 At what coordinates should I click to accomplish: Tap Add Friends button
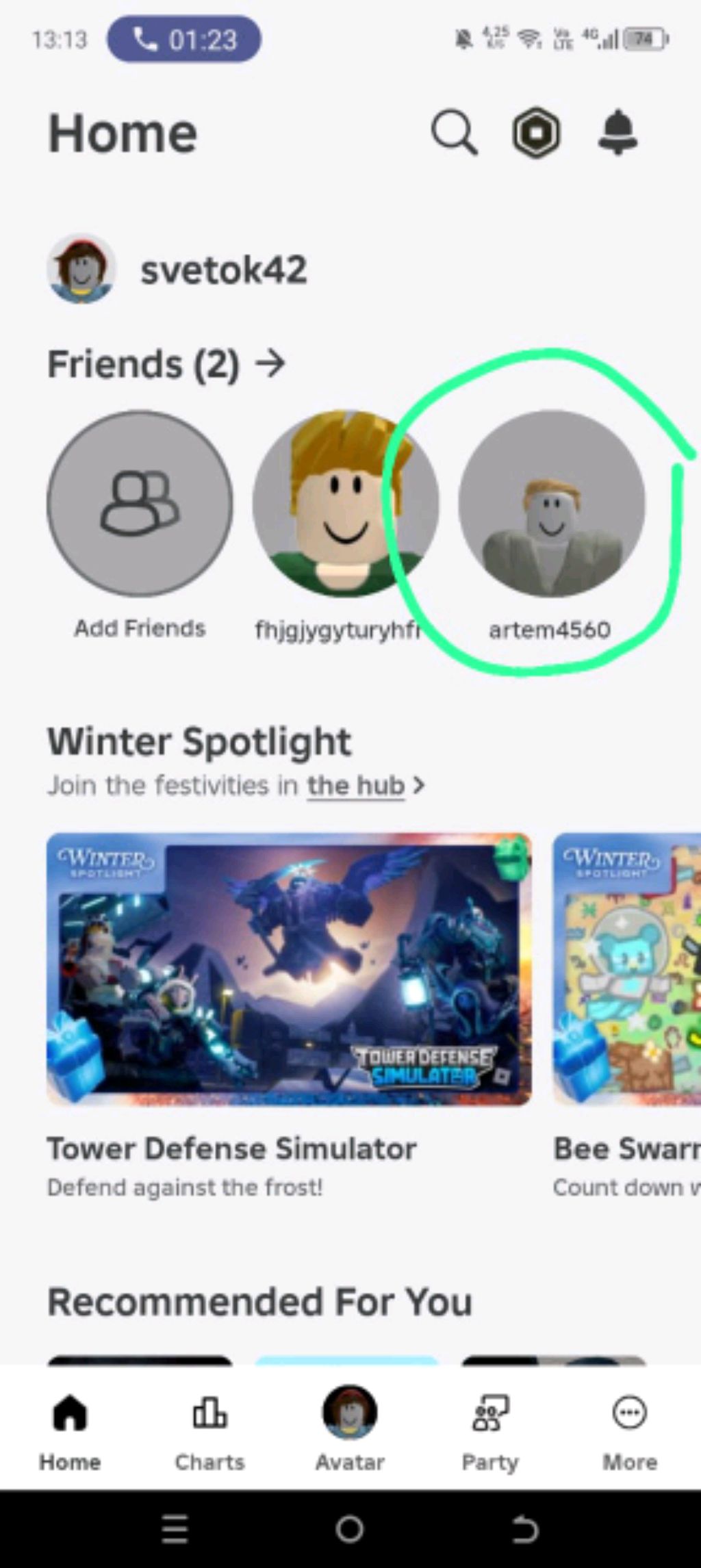(x=140, y=504)
